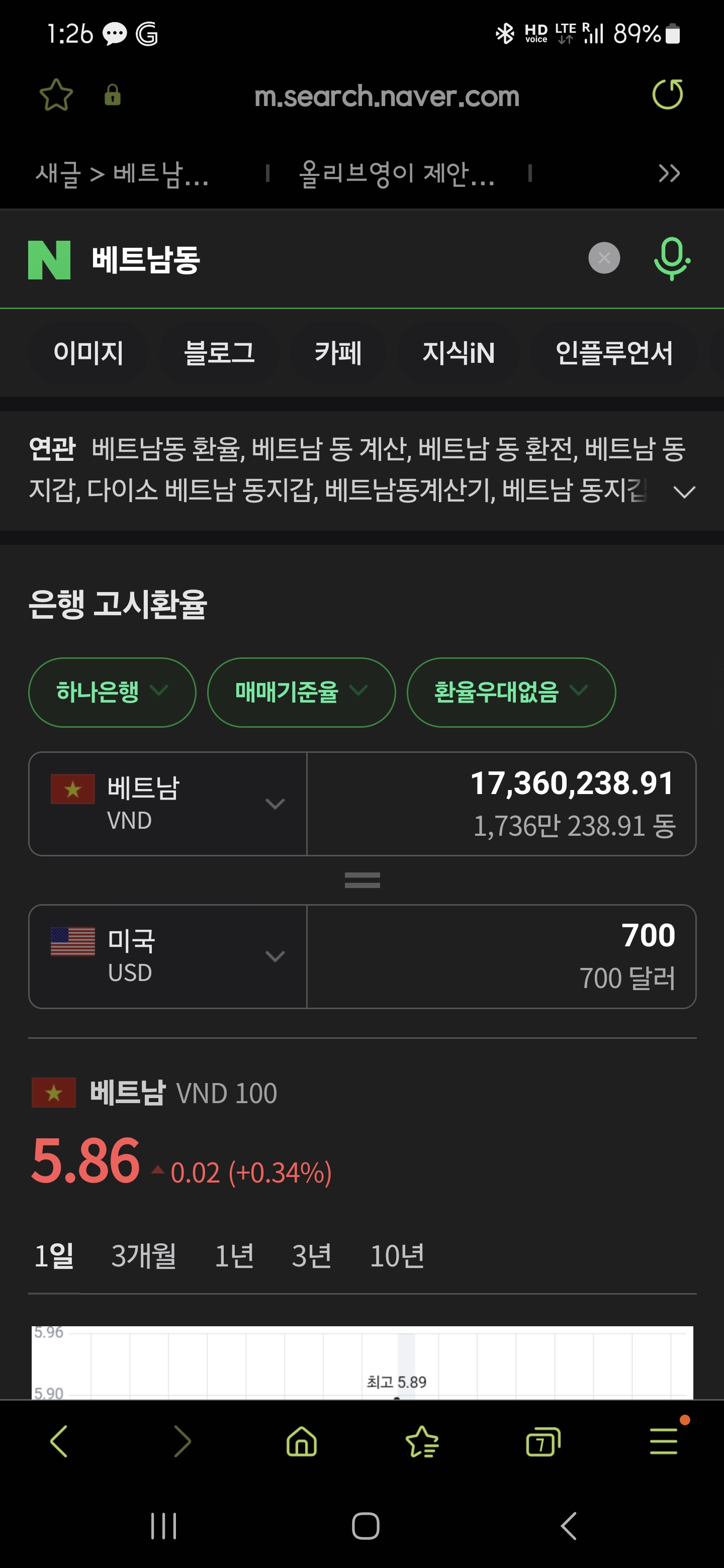The height and width of the screenshot is (1568, 724).
Task: Change the 미국 USD currency selector
Action: [x=167, y=956]
